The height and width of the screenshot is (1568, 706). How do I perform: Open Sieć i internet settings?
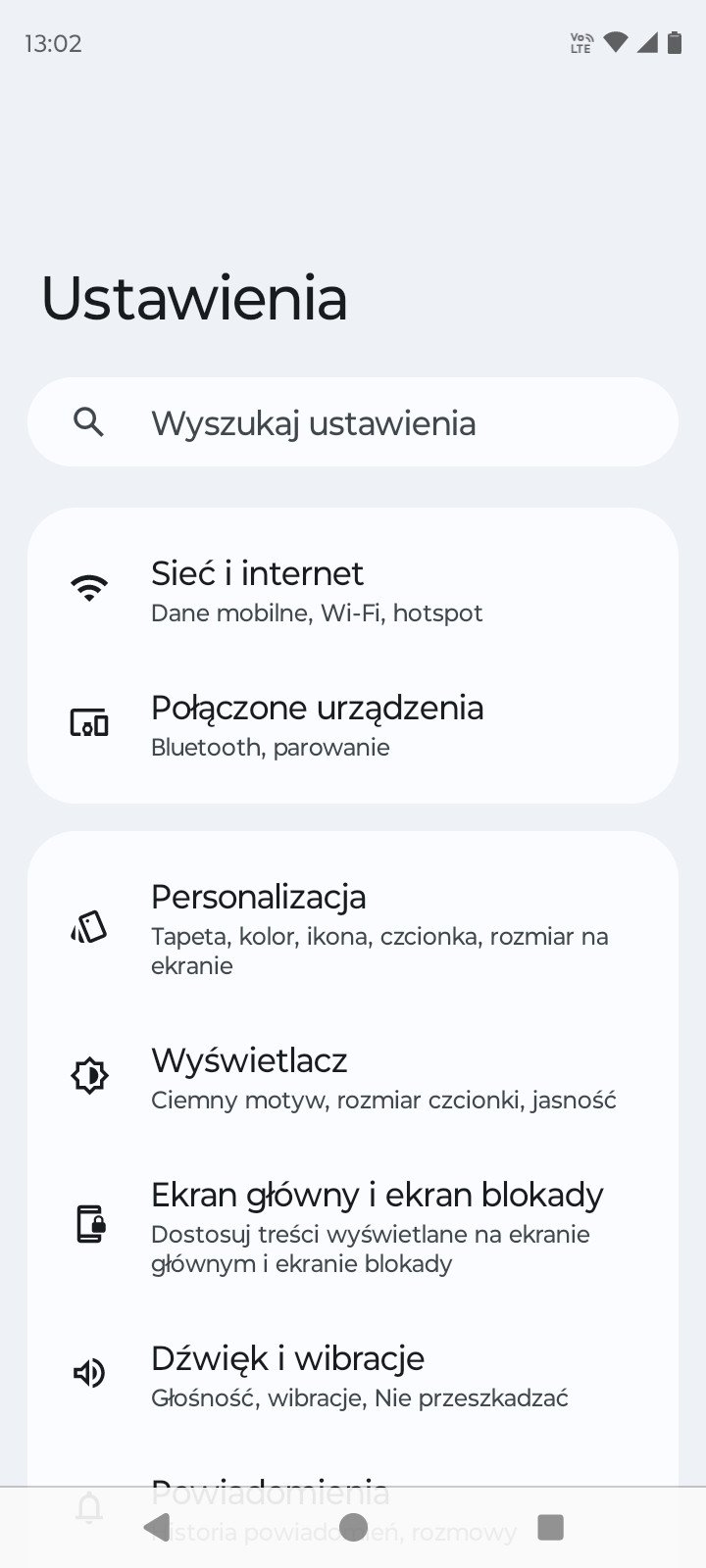click(353, 591)
